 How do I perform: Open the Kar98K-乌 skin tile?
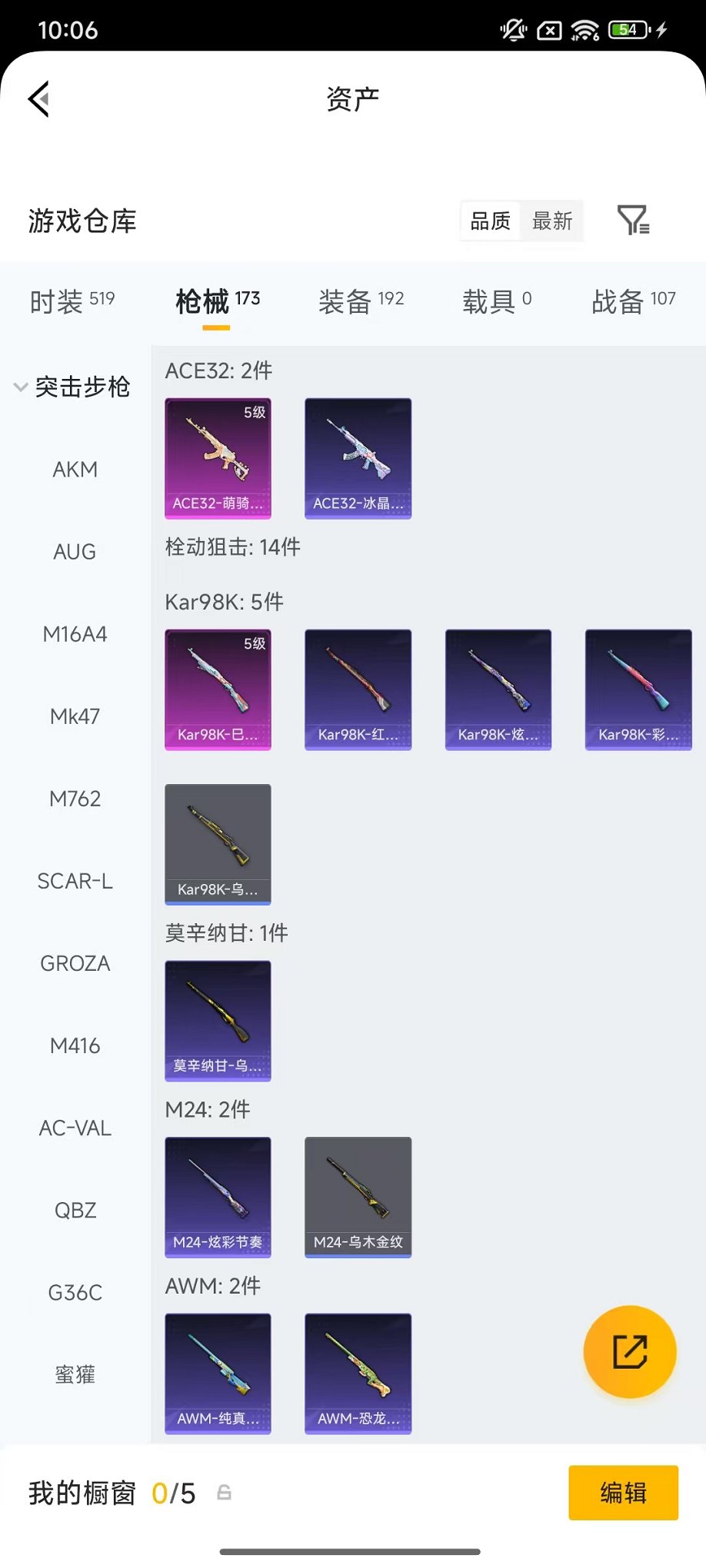[x=218, y=844]
